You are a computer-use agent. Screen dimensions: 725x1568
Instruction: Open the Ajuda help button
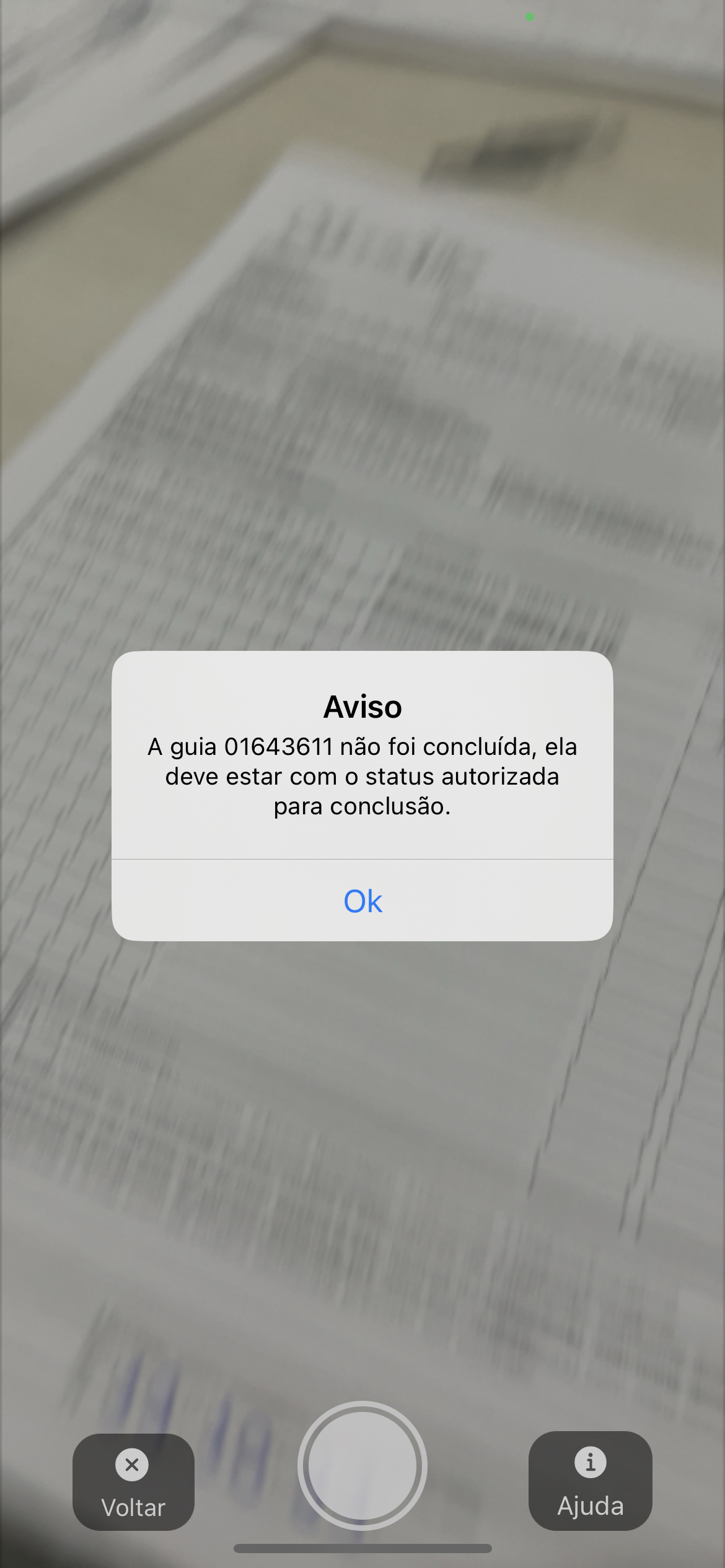click(590, 1480)
